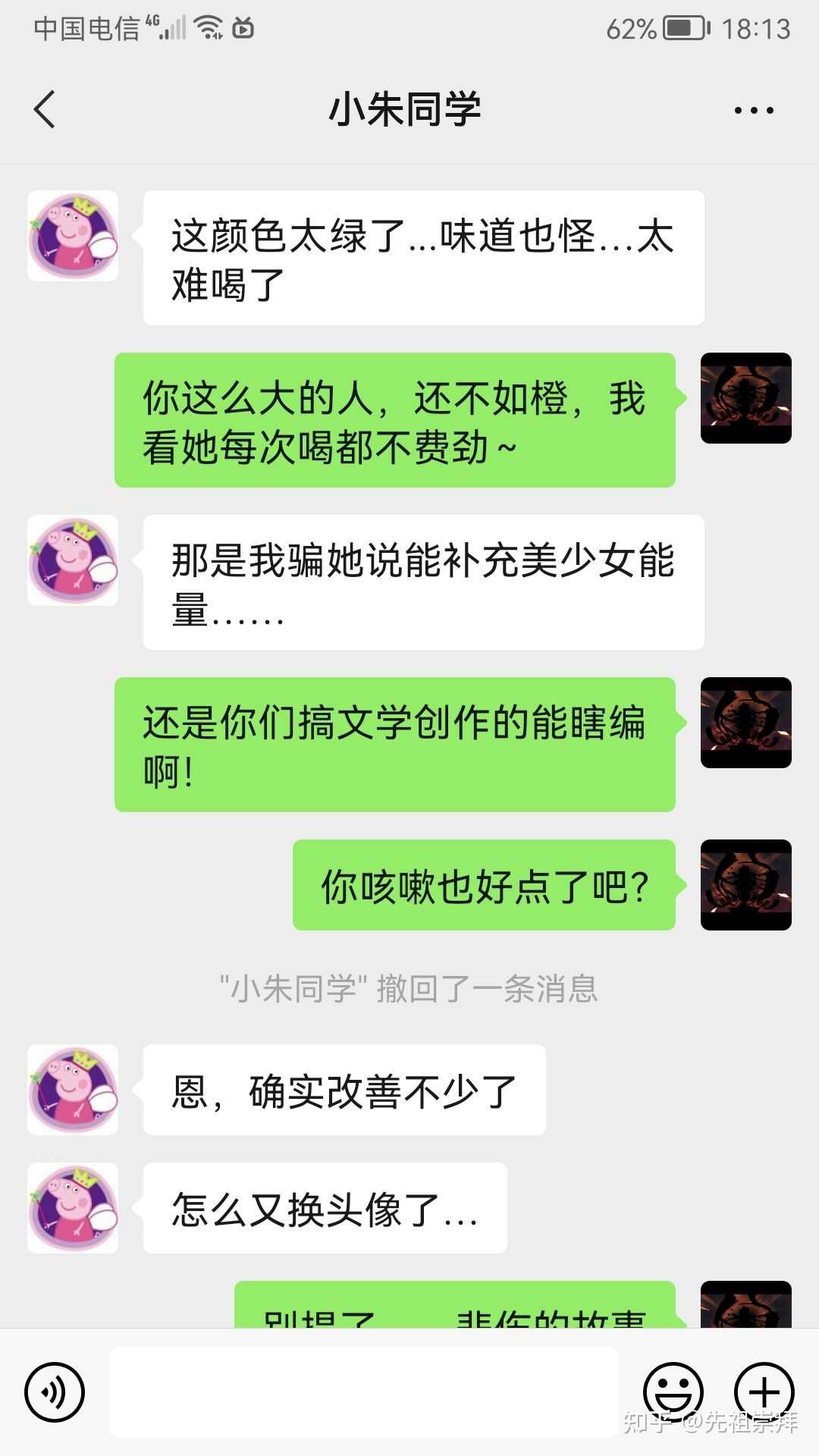Open the emoji sticker panel

[673, 1392]
